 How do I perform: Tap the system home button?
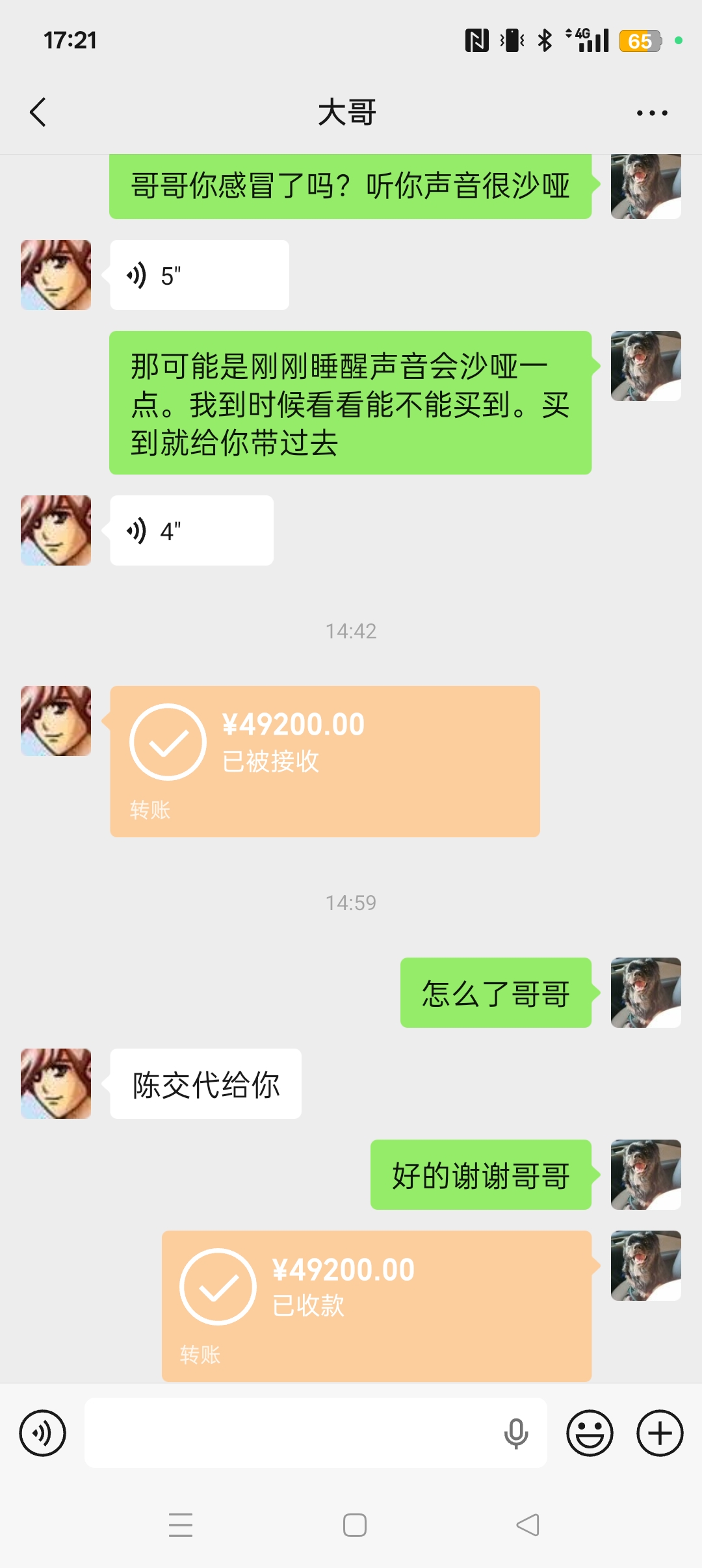tap(355, 1525)
